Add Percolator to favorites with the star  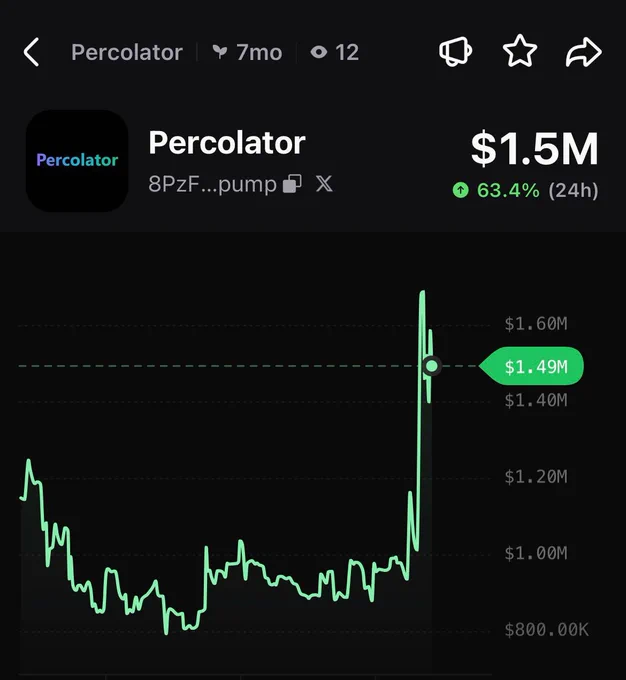tap(520, 52)
